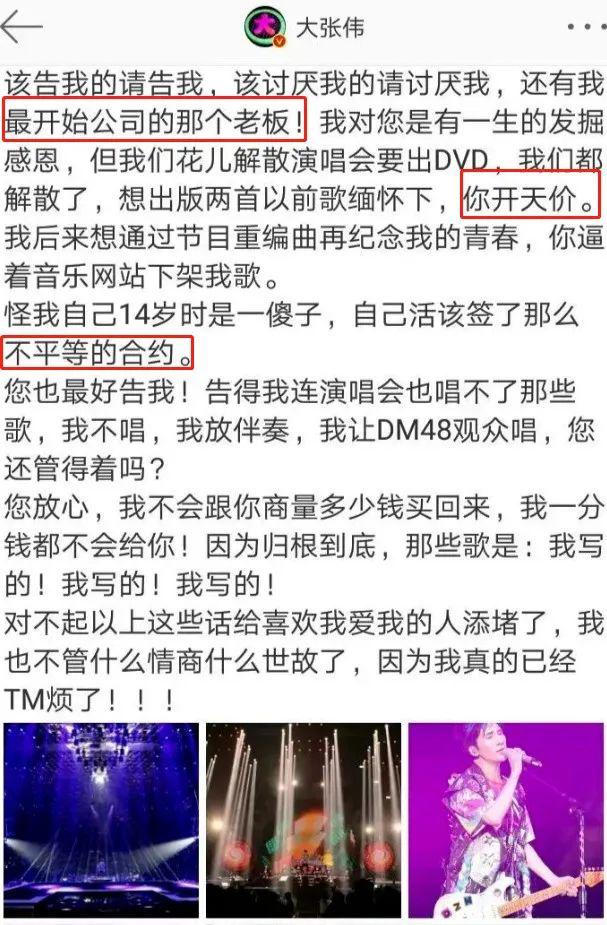The height and width of the screenshot is (925, 607).
Task: View the concert photo with white light beams
Action: pos(303,822)
